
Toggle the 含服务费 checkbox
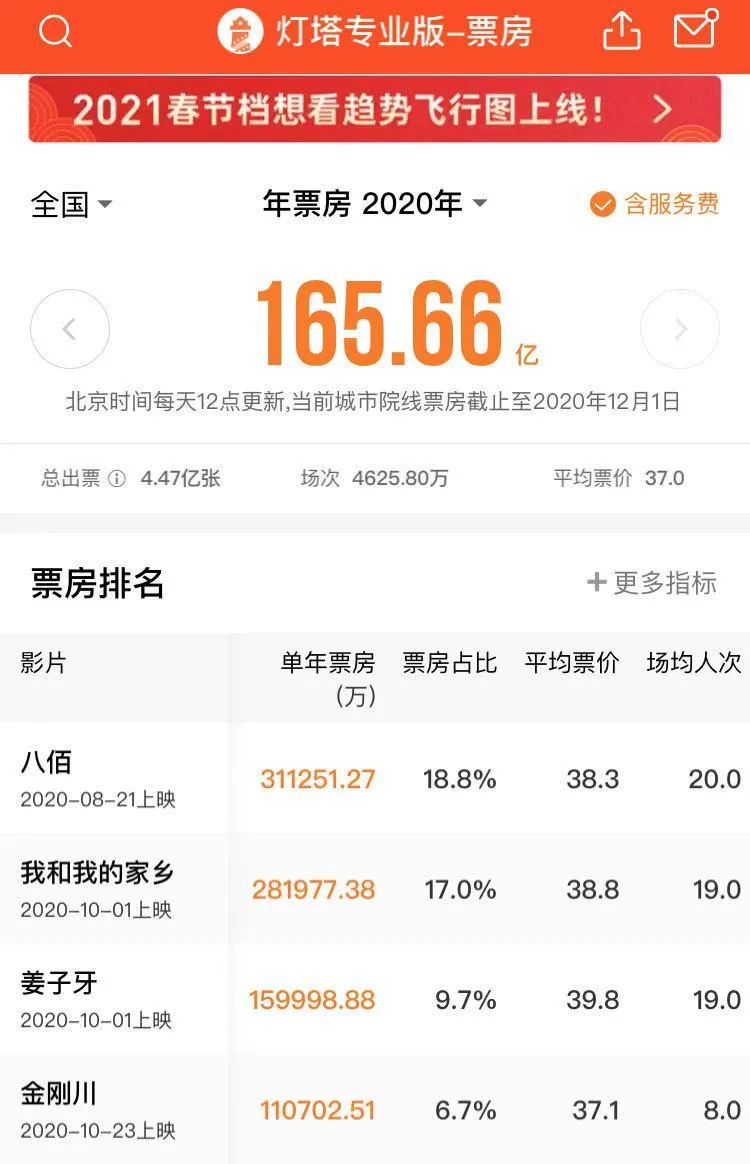tap(654, 203)
